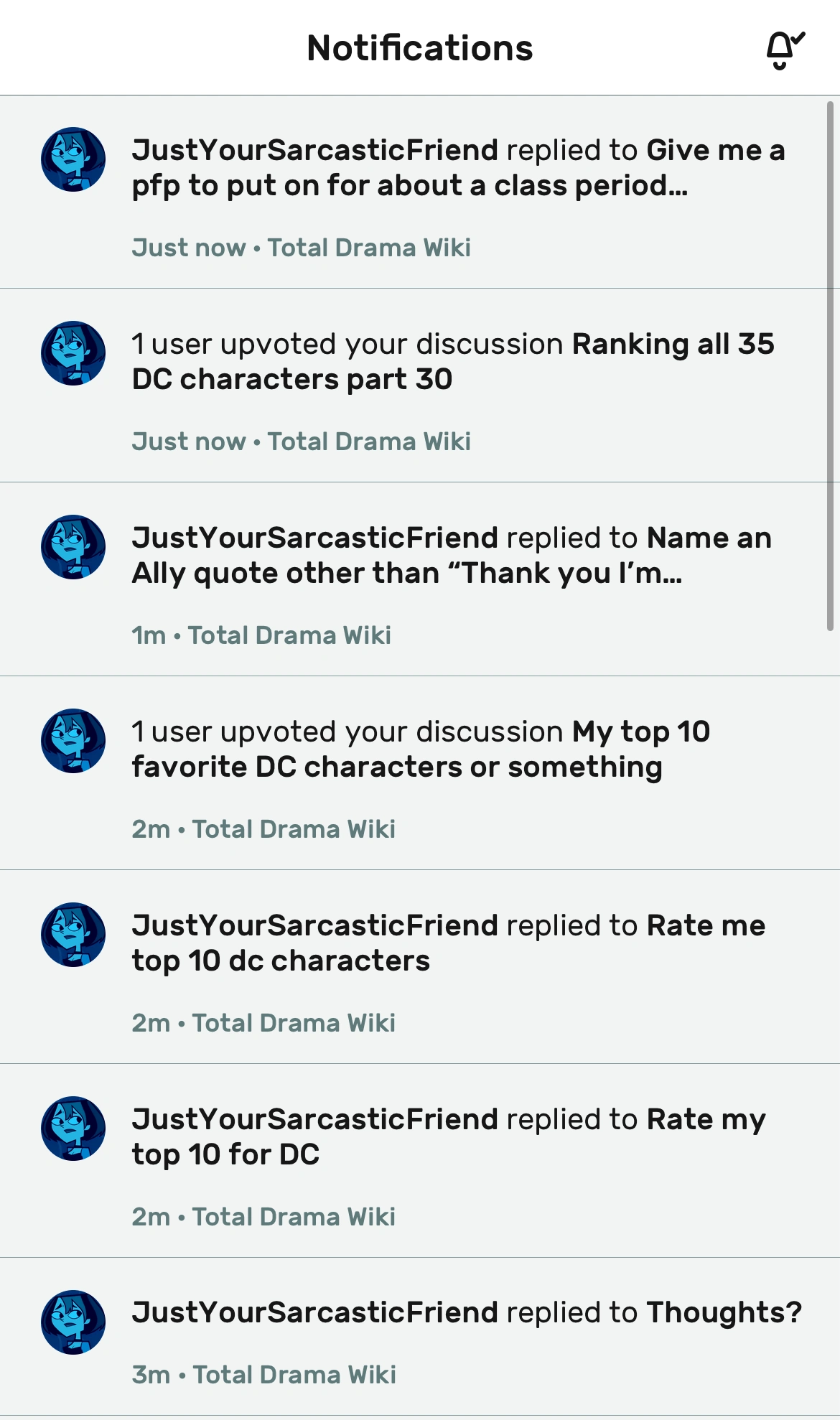Open upvote notification for My top 10 favorite
840x1420 pixels.
click(419, 773)
